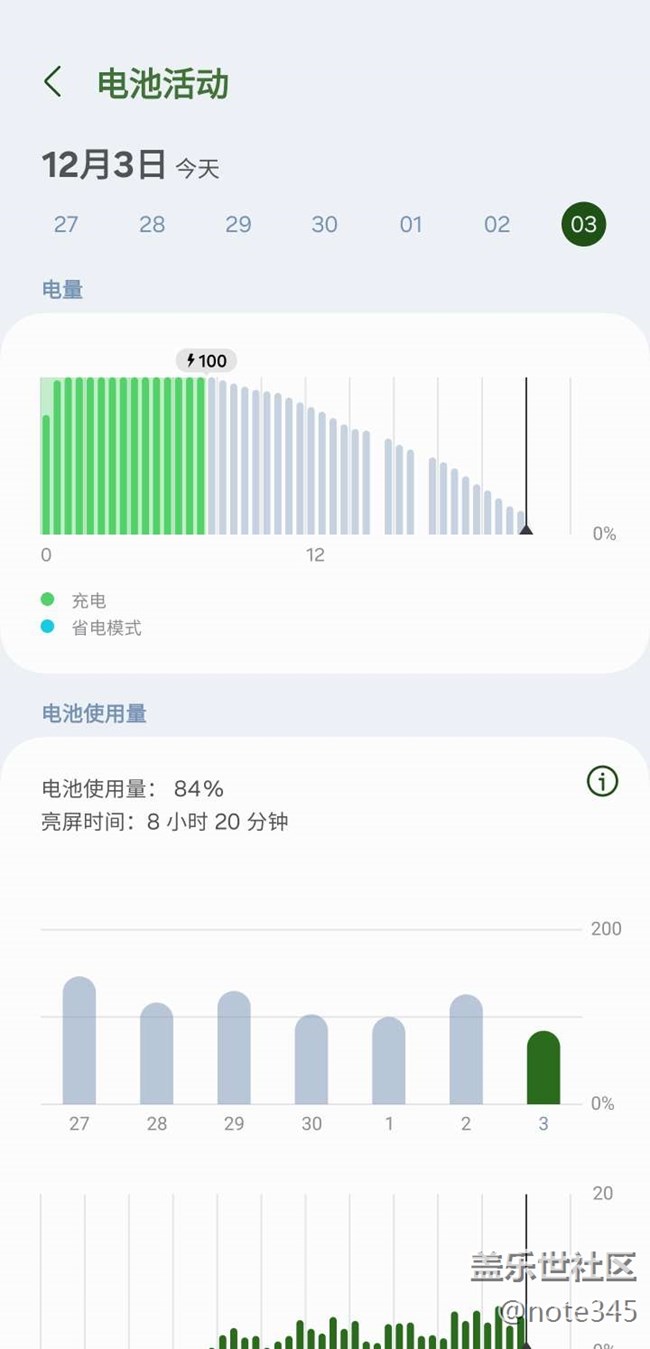Select today's date 03

[584, 224]
